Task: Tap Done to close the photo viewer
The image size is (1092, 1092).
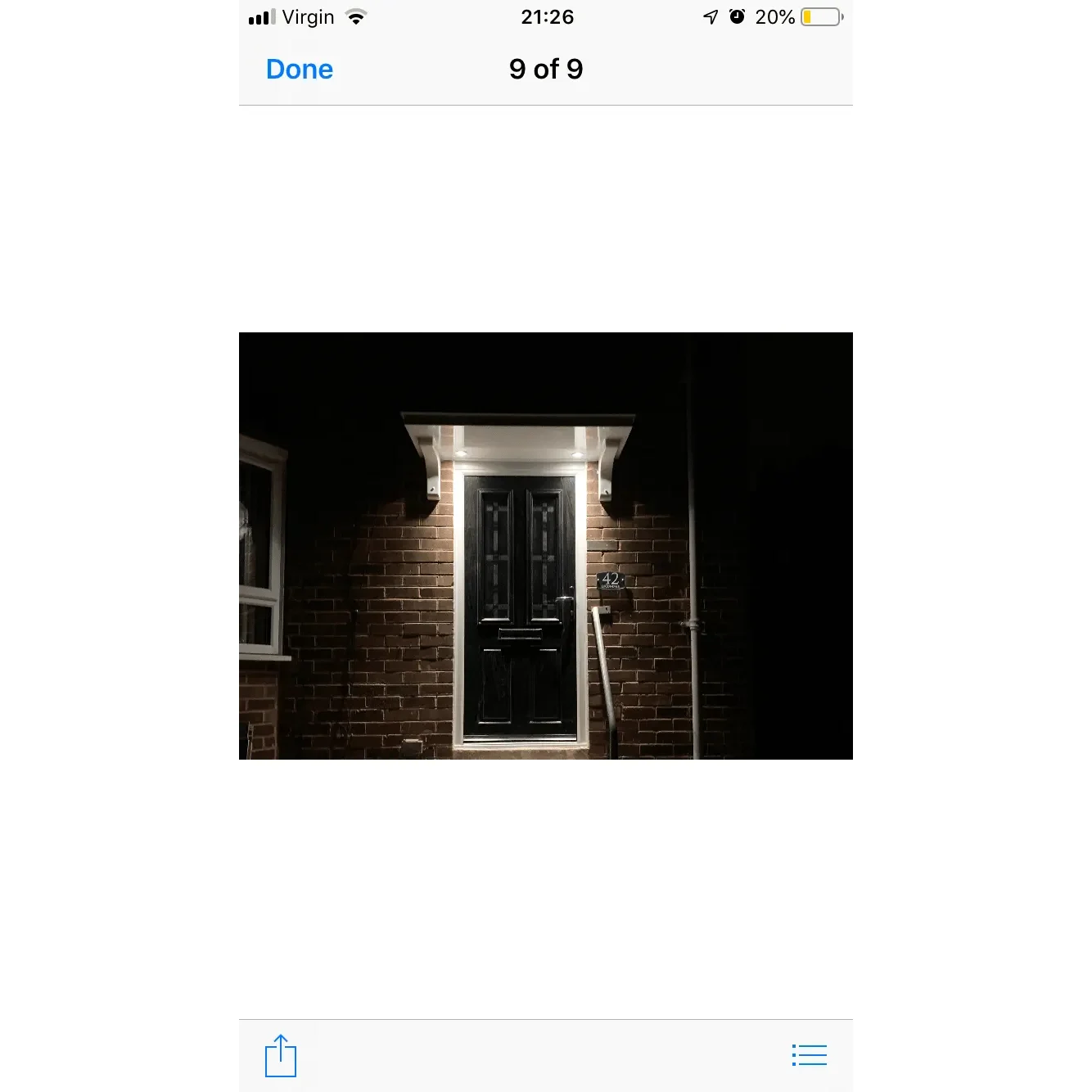Action: [300, 70]
